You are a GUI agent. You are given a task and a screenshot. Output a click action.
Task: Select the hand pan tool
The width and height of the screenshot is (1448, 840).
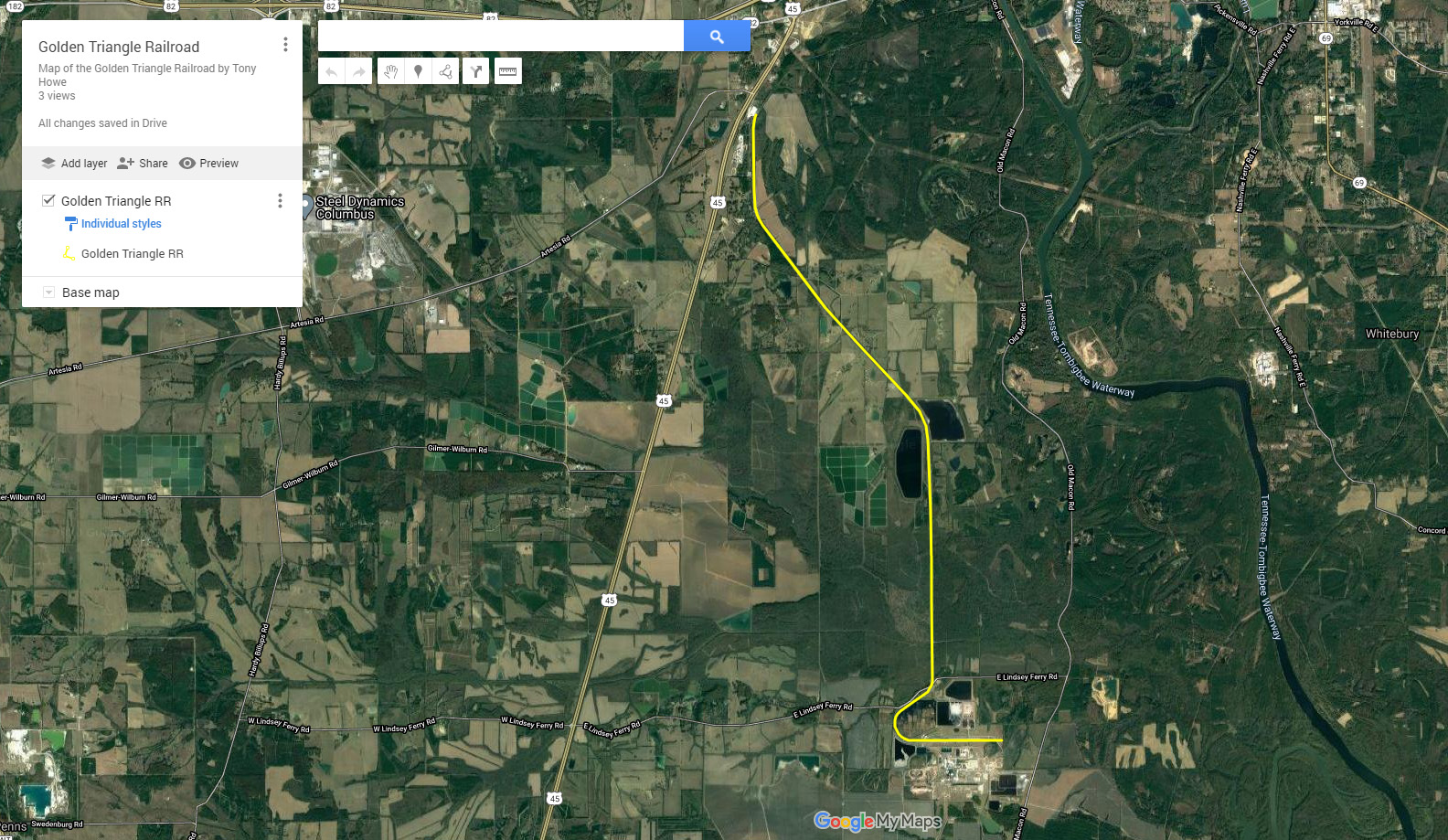coord(390,71)
